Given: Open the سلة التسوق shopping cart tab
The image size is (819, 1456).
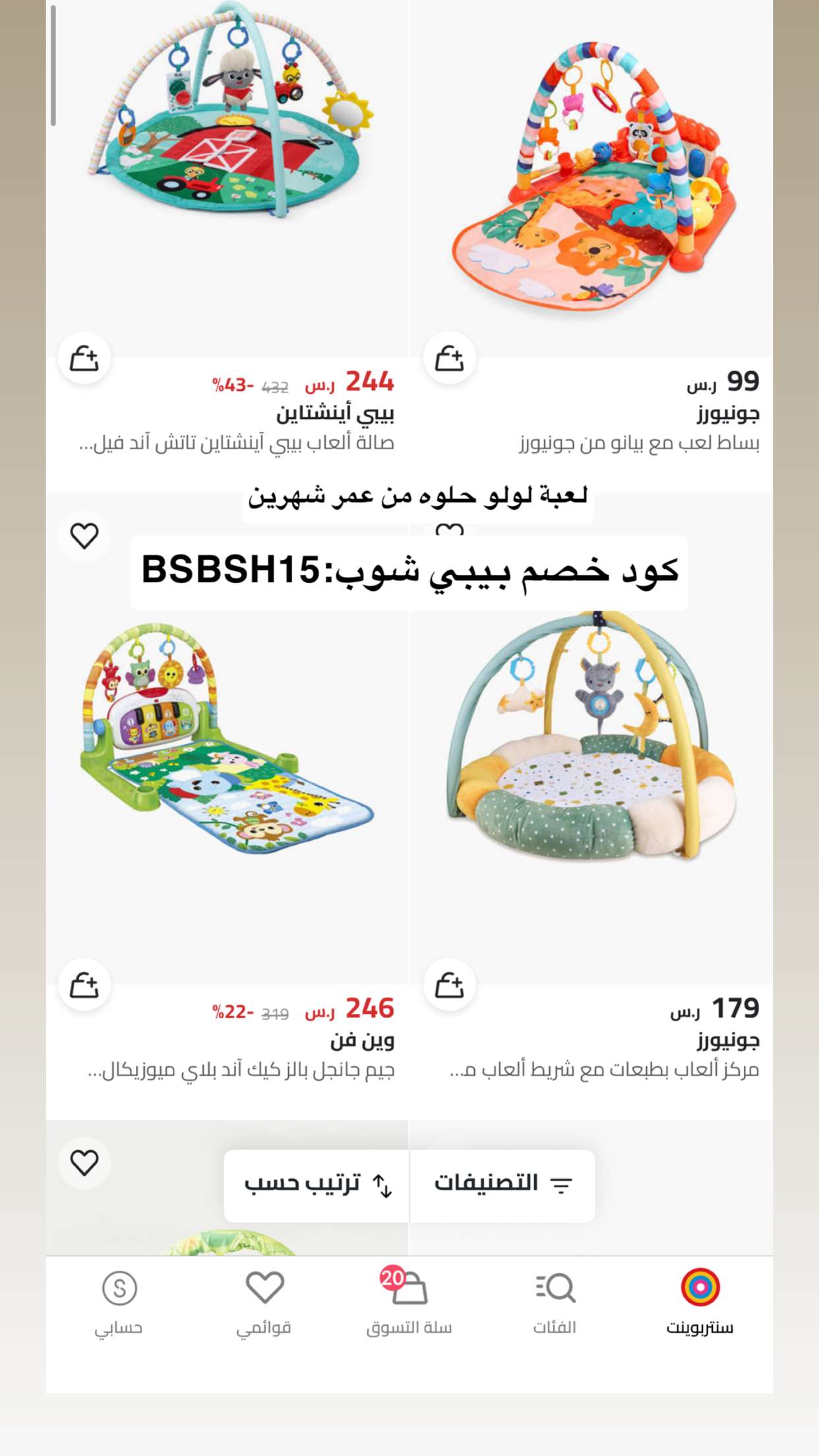Looking at the screenshot, I should coord(409,1302).
